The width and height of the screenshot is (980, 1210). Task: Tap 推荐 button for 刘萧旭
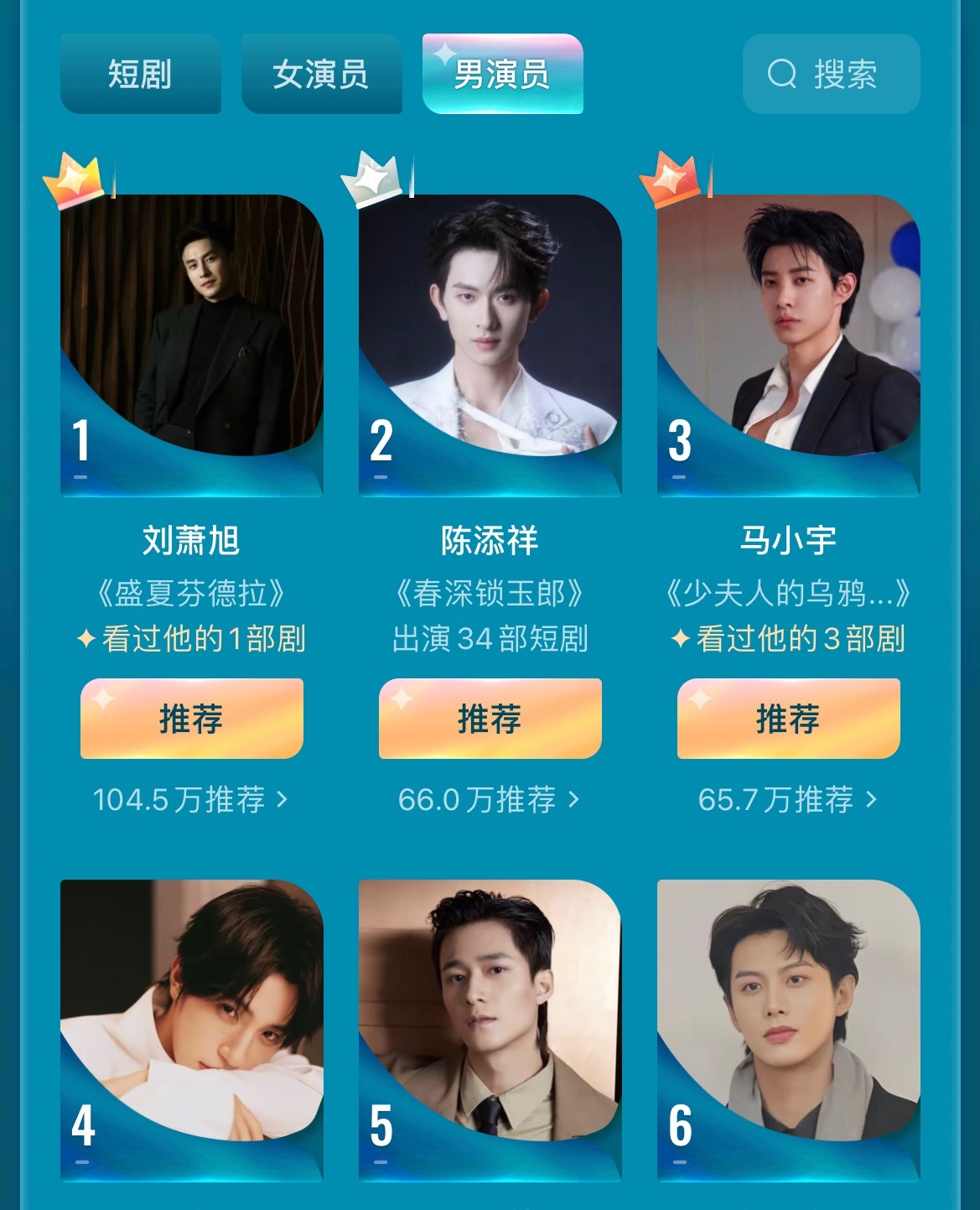191,719
